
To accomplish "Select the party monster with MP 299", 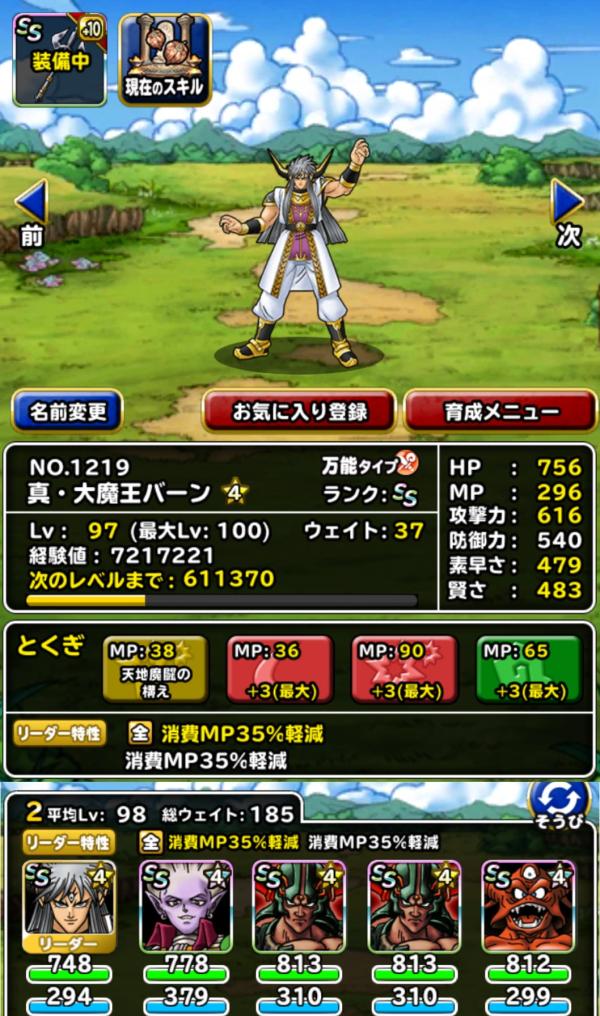I will (x=529, y=906).
